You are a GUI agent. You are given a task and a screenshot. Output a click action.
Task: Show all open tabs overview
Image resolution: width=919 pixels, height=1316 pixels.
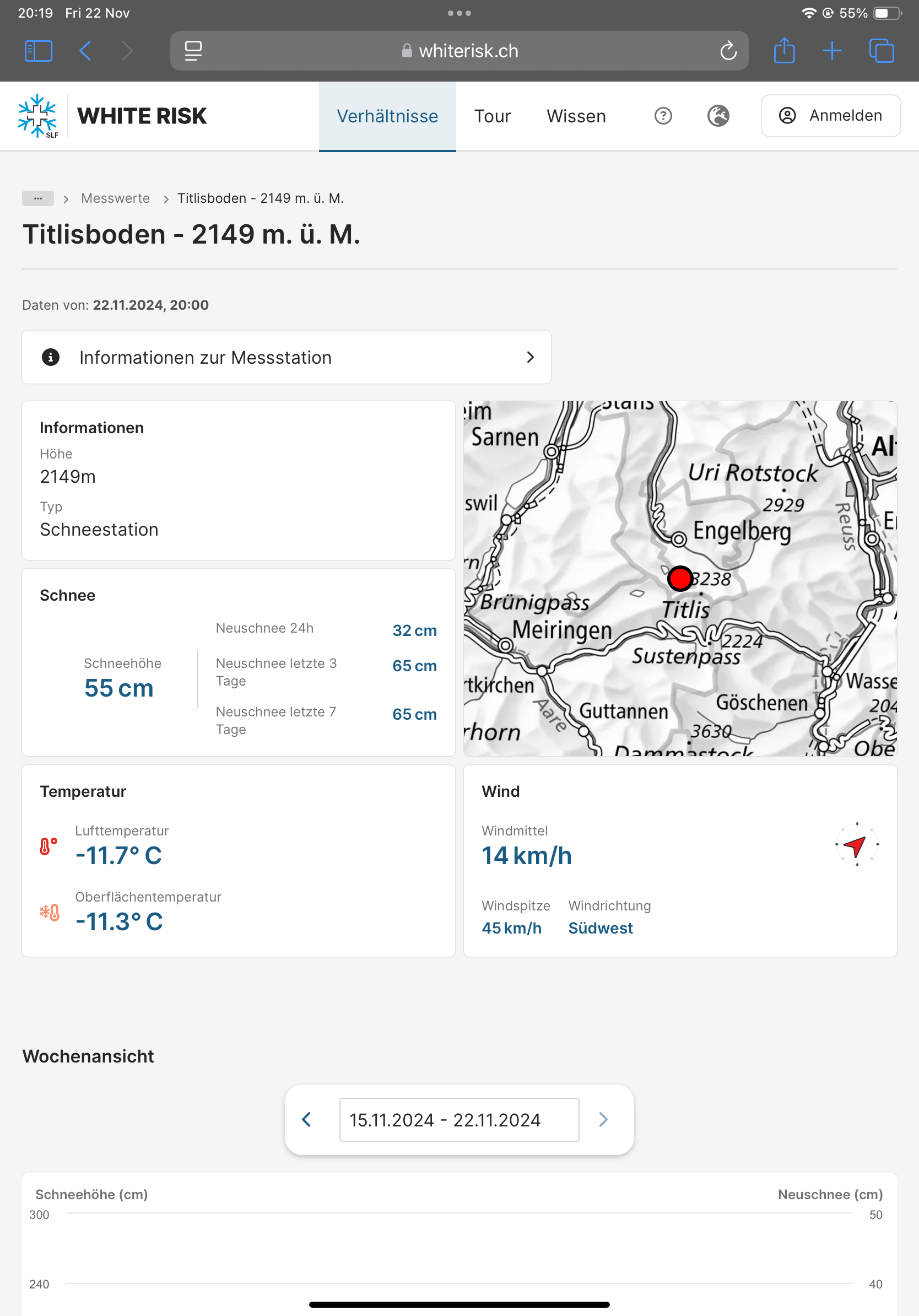[880, 51]
